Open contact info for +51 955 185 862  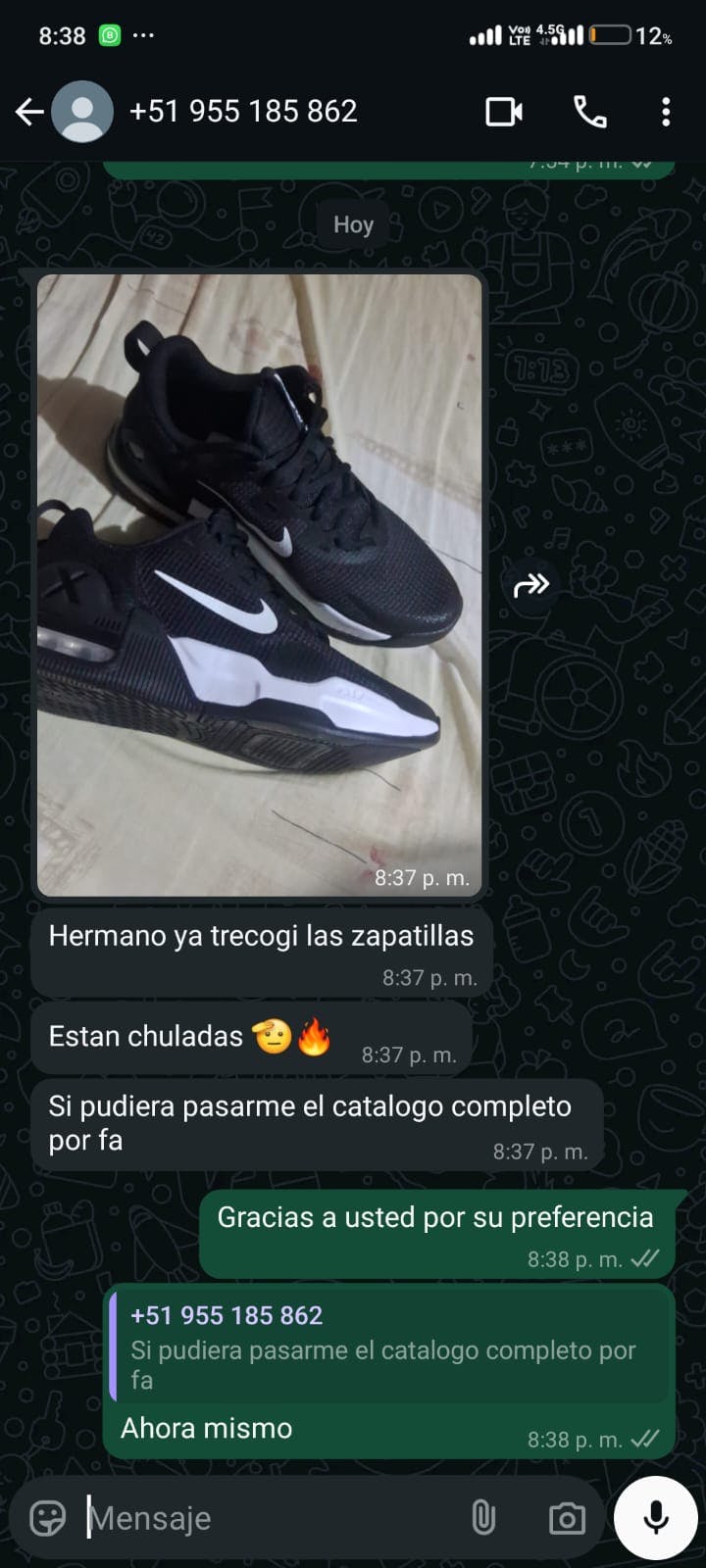[x=243, y=112]
